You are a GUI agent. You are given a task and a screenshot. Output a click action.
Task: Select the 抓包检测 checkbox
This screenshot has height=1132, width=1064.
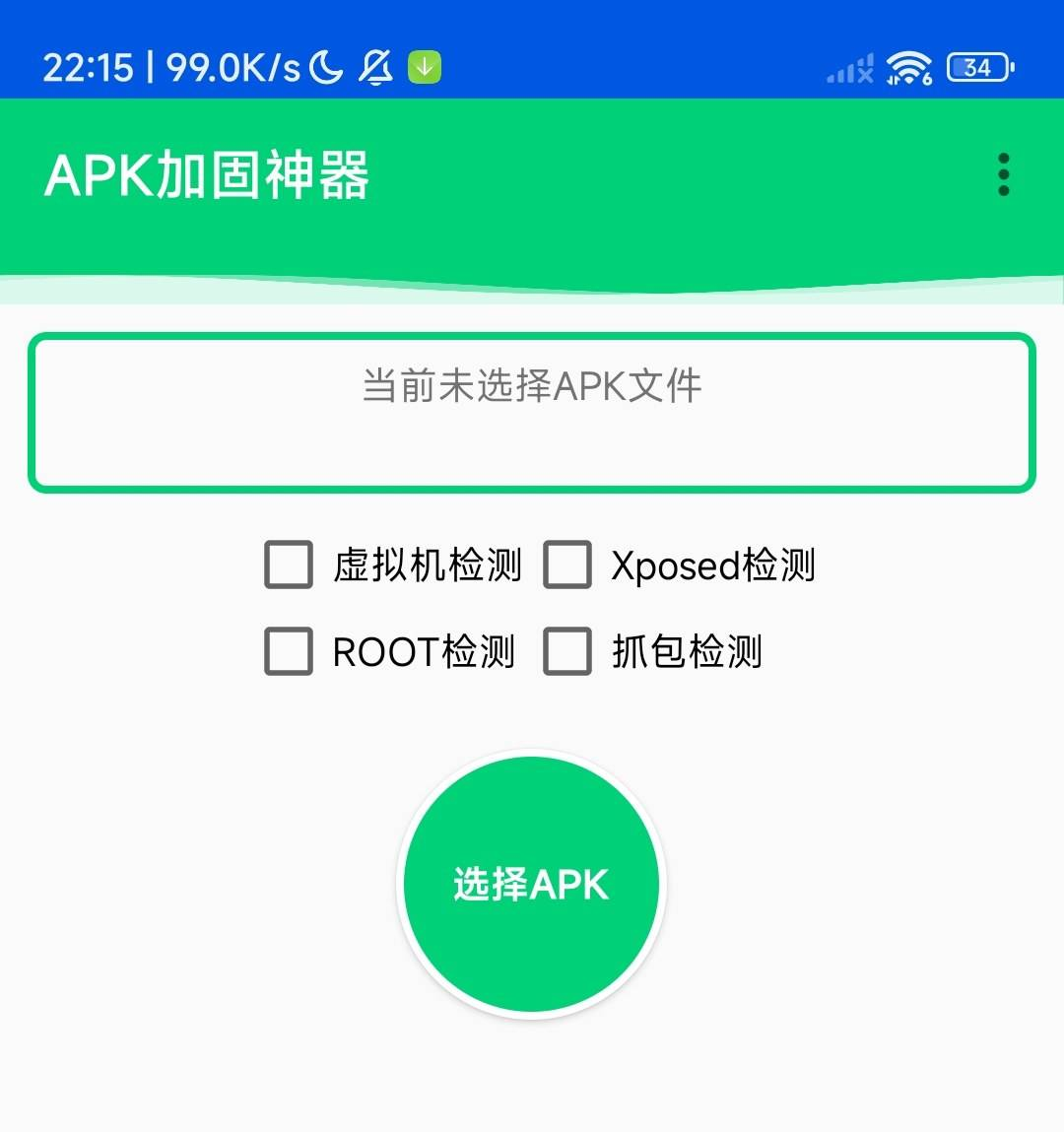click(567, 651)
